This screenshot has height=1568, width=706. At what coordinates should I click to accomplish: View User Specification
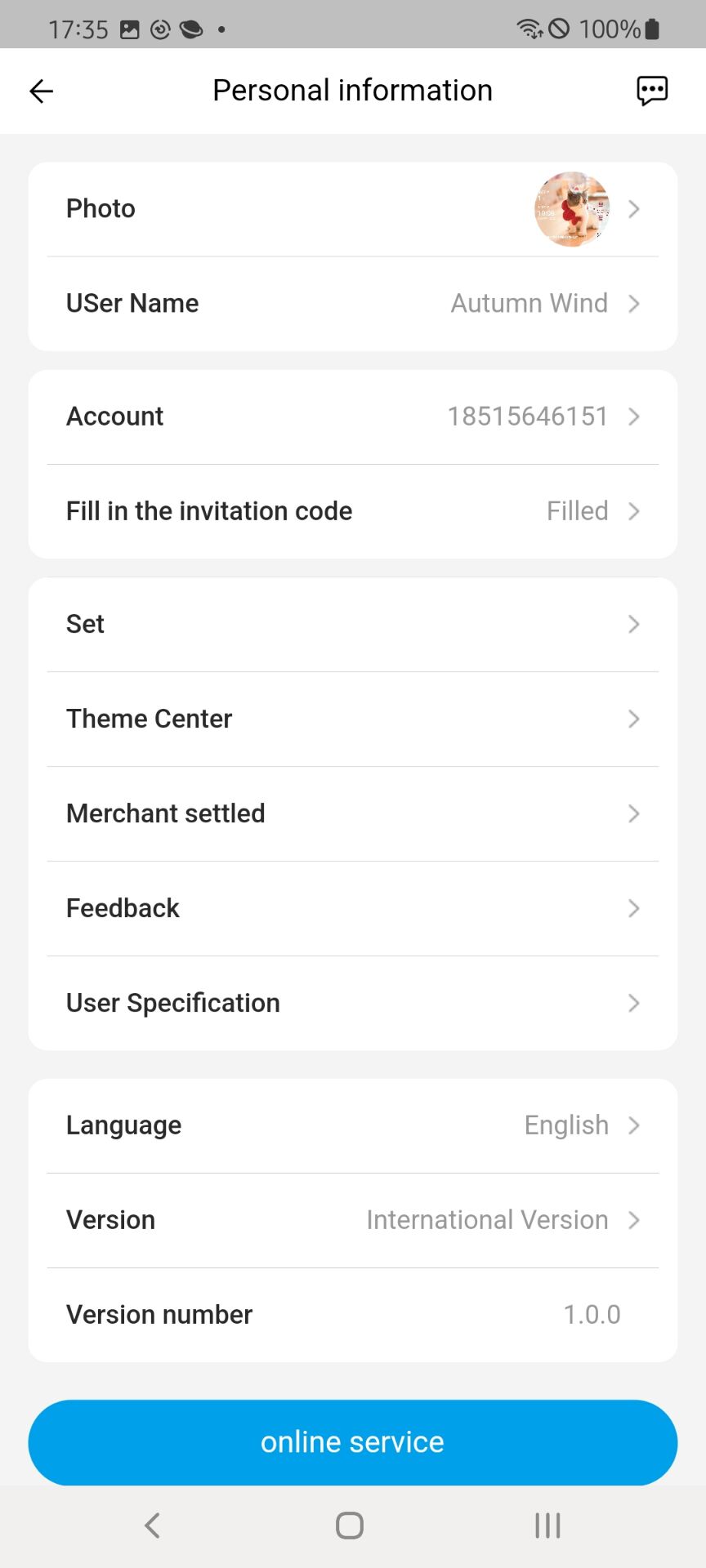click(353, 1003)
